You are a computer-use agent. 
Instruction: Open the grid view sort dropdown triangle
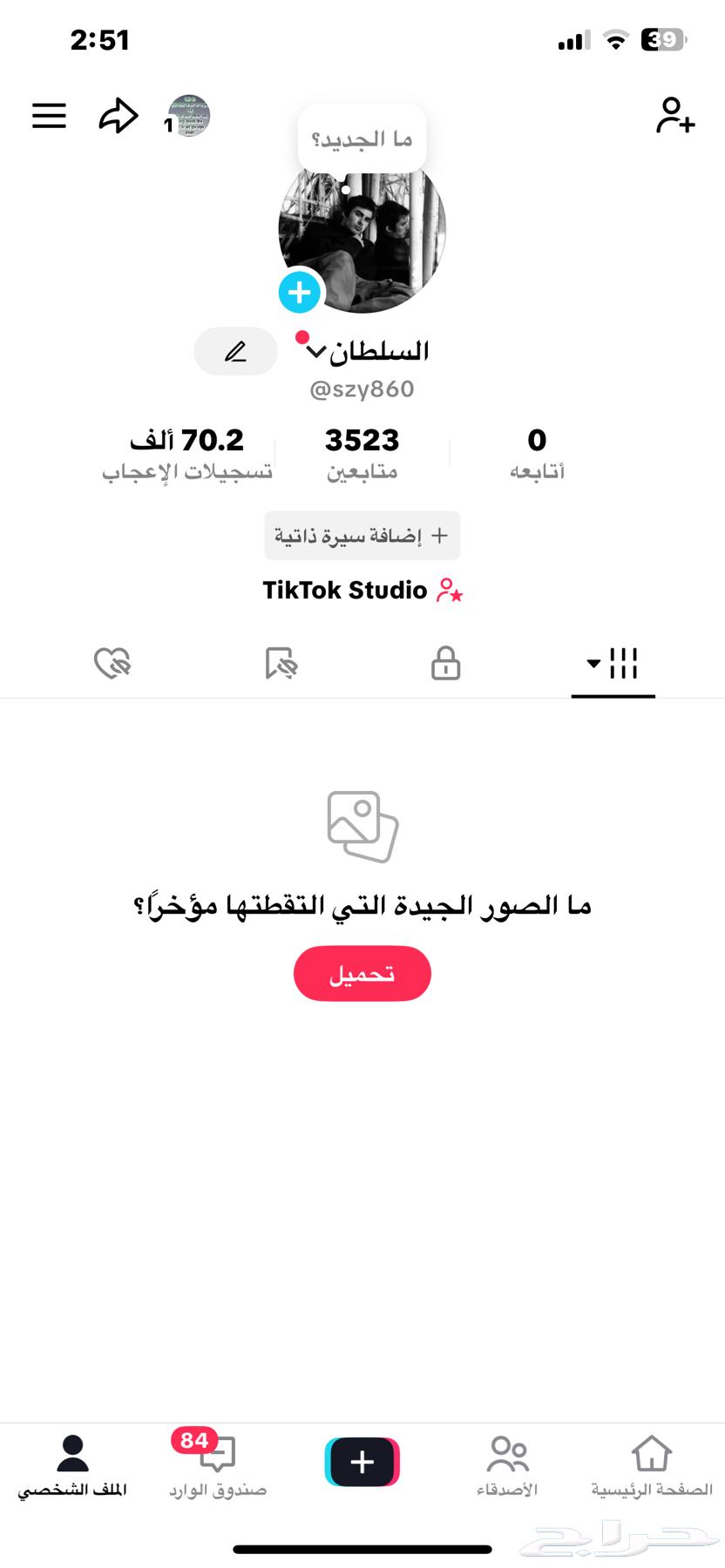(x=594, y=663)
